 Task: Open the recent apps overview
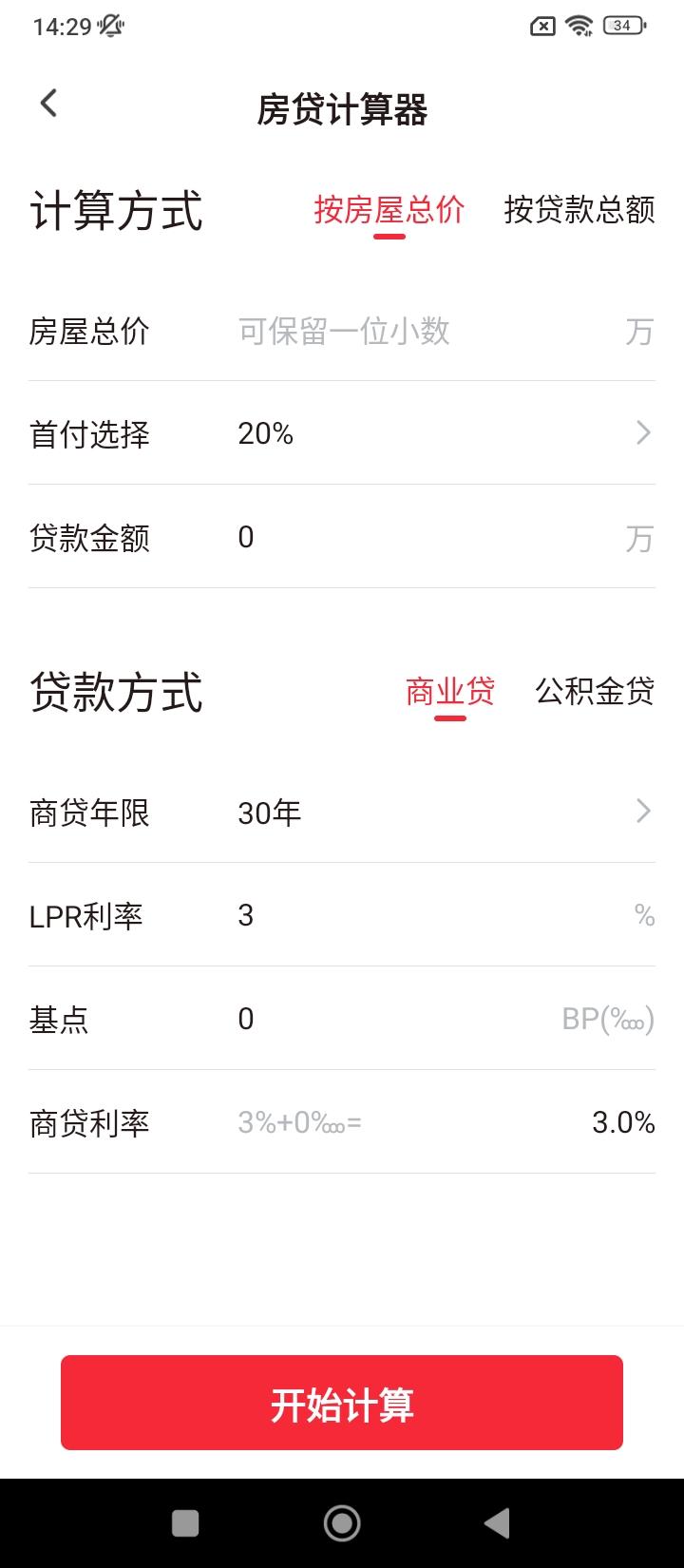[x=185, y=1523]
